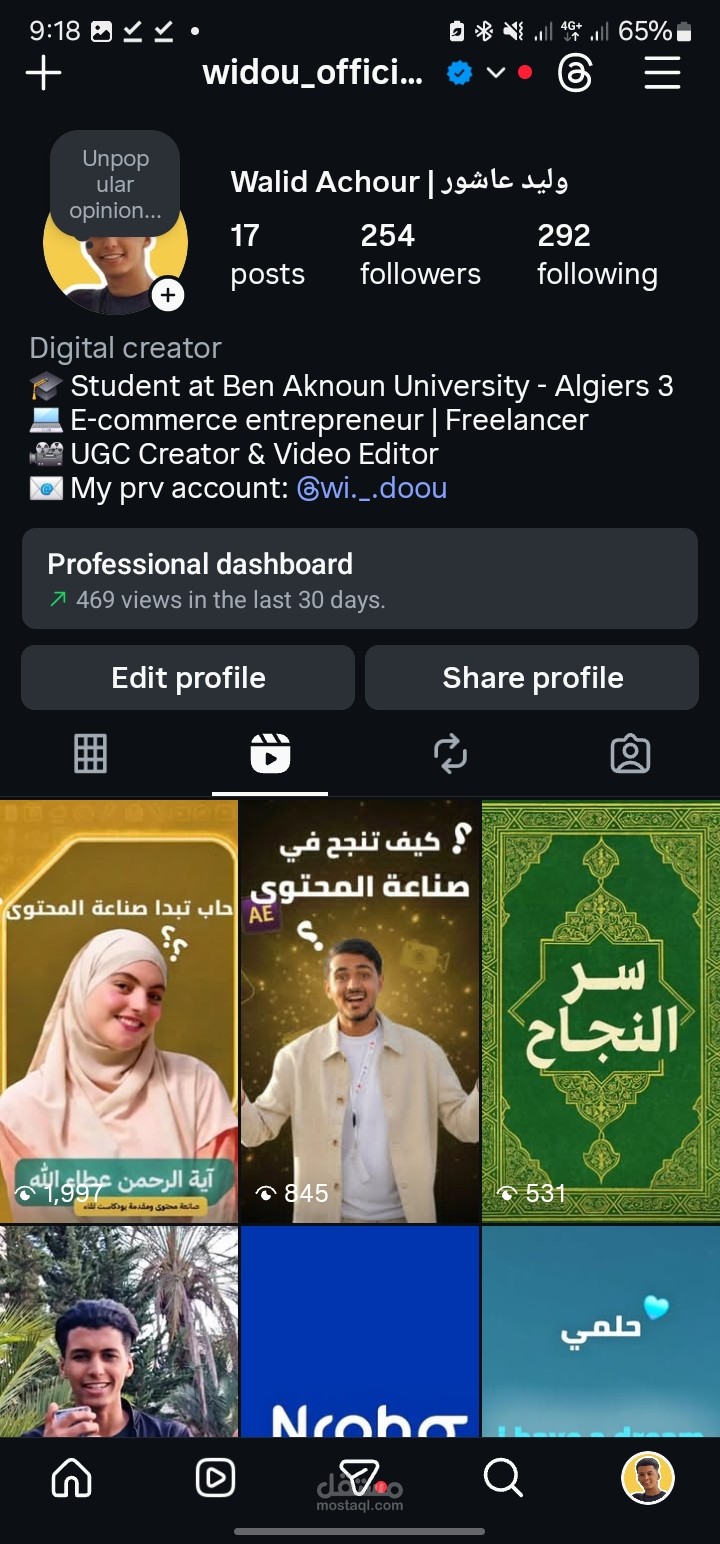The height and width of the screenshot is (1544, 720).
Task: Open the hamburger menu
Action: click(662, 72)
